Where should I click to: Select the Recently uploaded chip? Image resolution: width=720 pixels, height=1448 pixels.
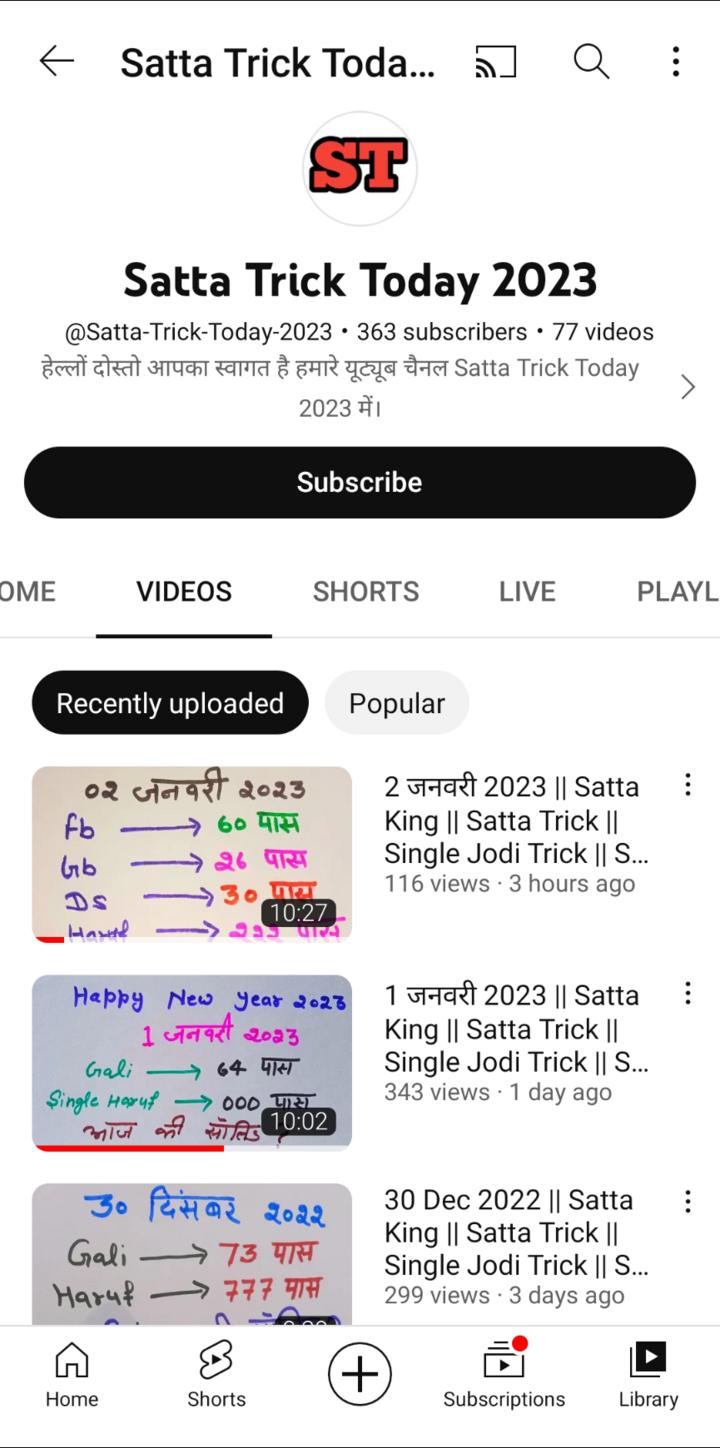(x=170, y=703)
